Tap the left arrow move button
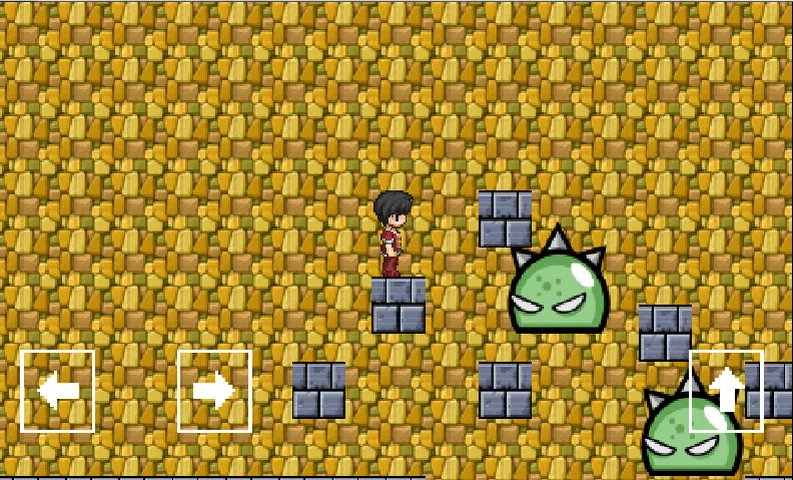 (x=58, y=391)
